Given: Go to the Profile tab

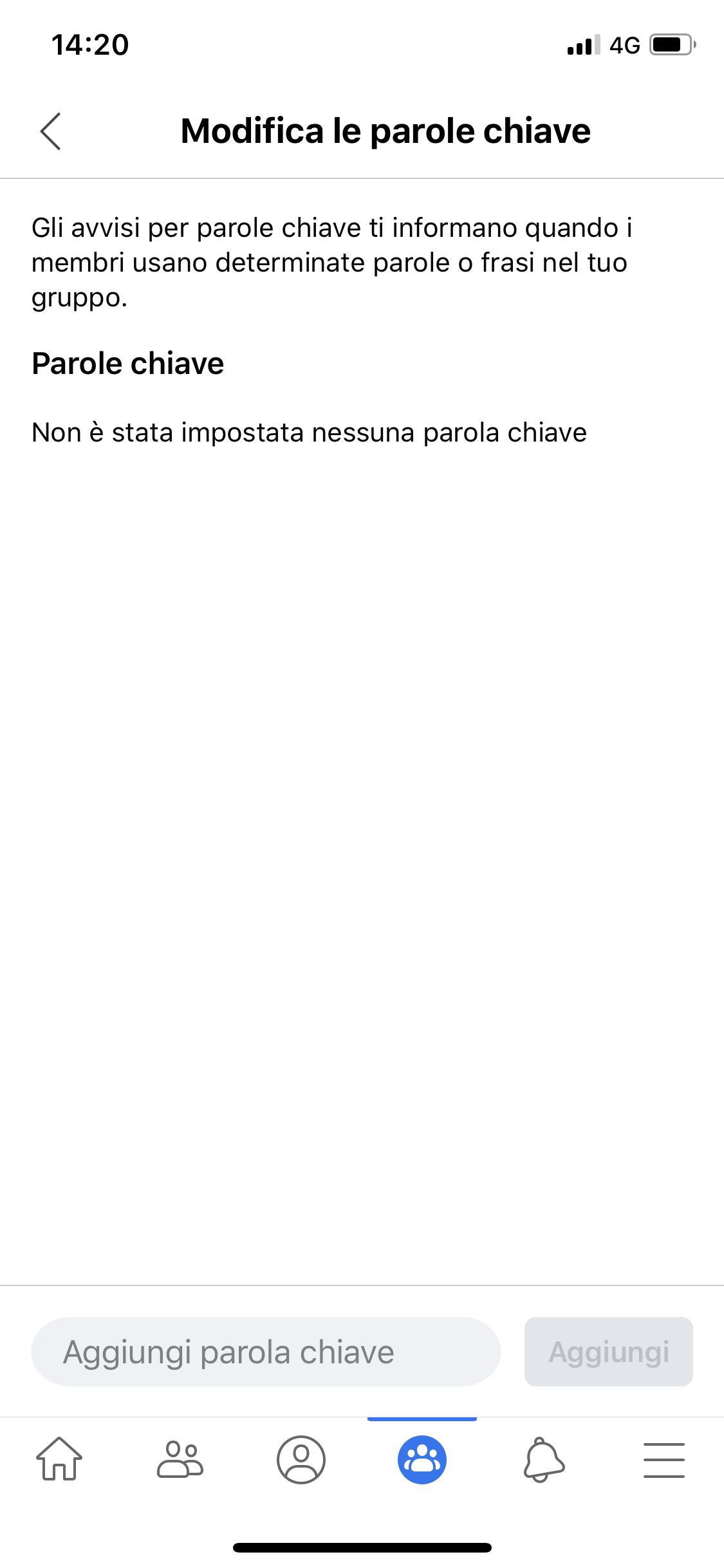Looking at the screenshot, I should tap(301, 1459).
